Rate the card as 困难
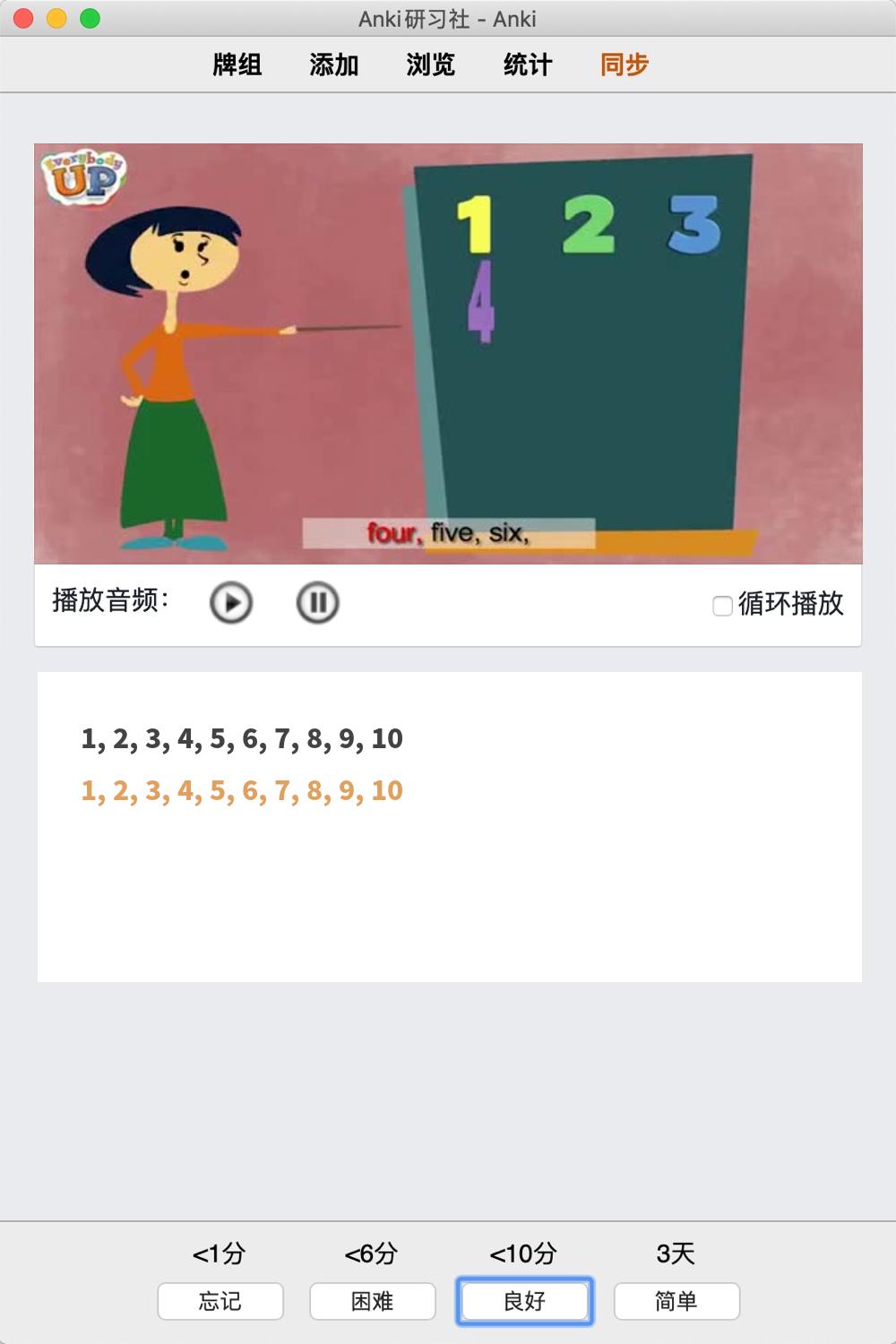The image size is (896, 1344). point(373,1301)
